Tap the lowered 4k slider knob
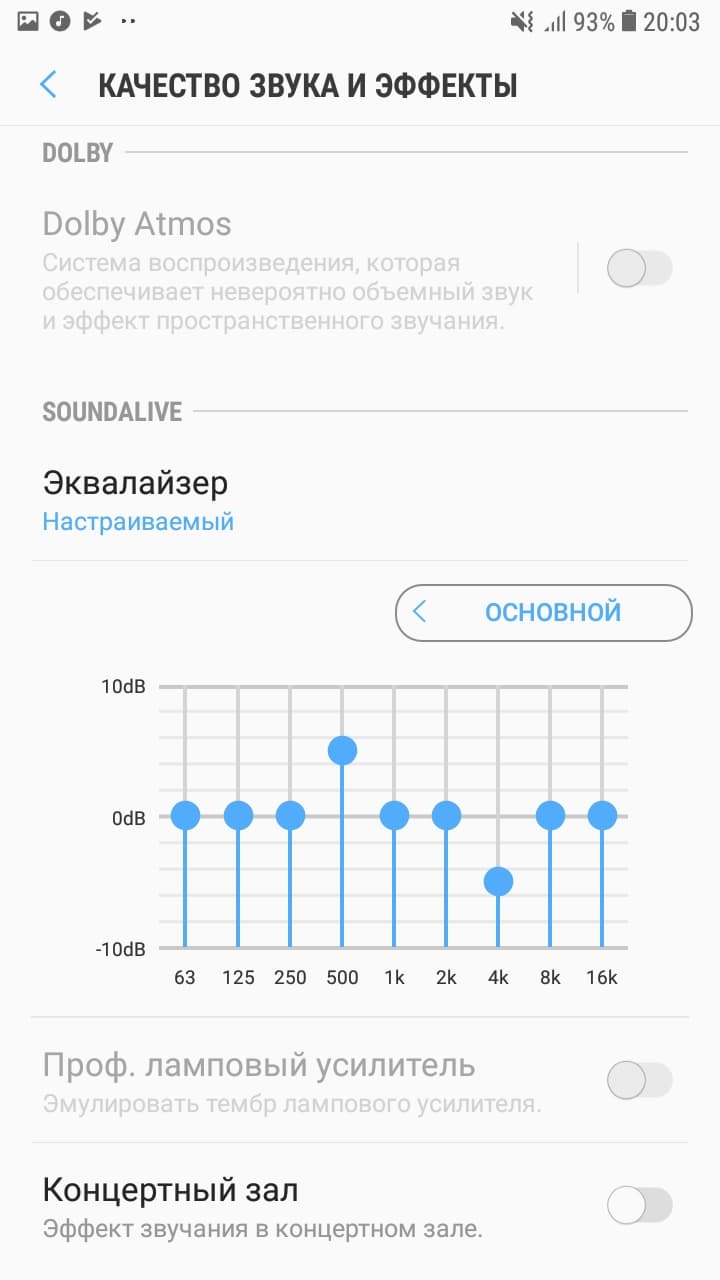Image resolution: width=720 pixels, height=1280 pixels. pos(498,881)
